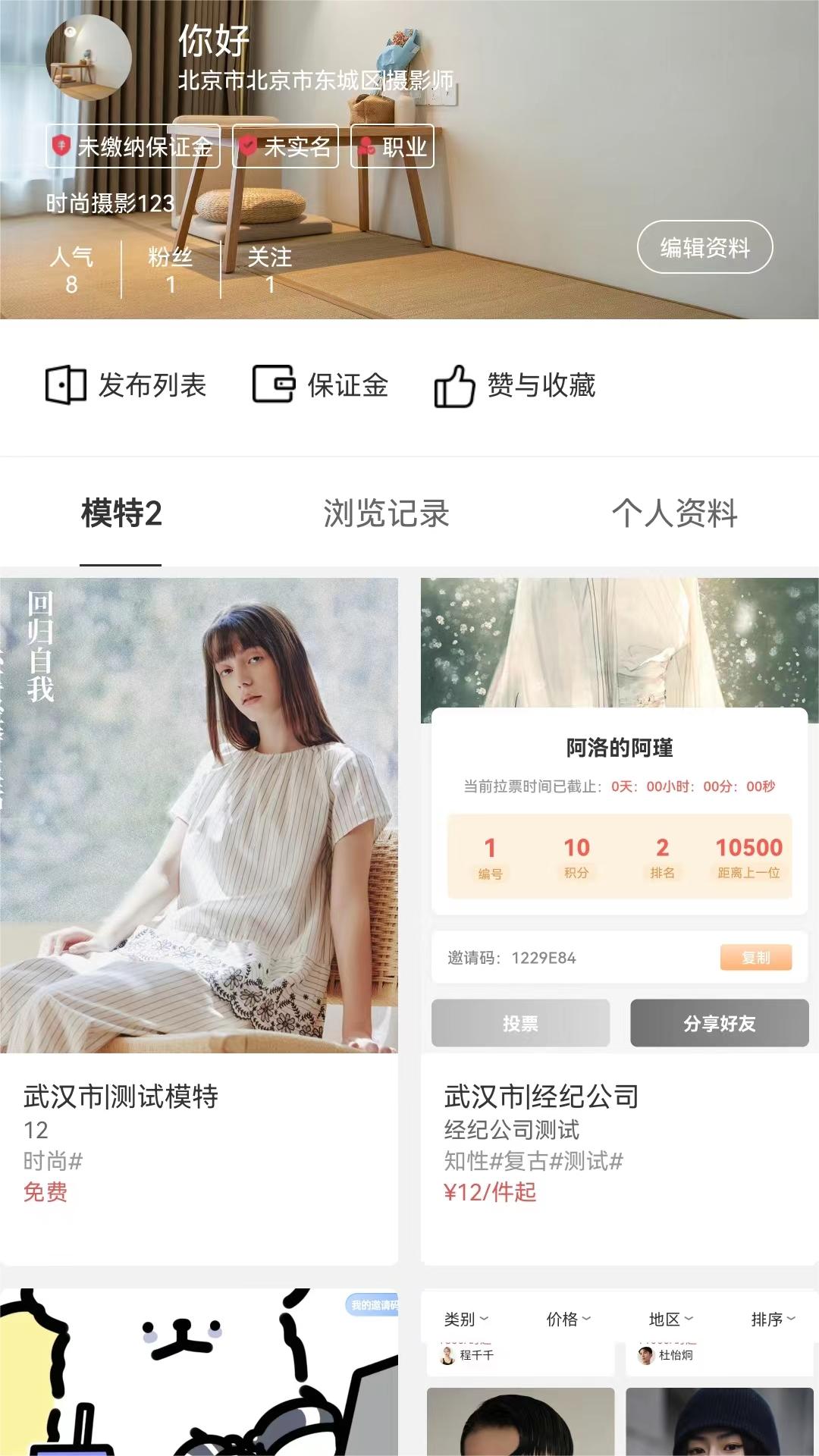View the 关注 list

click(x=269, y=269)
